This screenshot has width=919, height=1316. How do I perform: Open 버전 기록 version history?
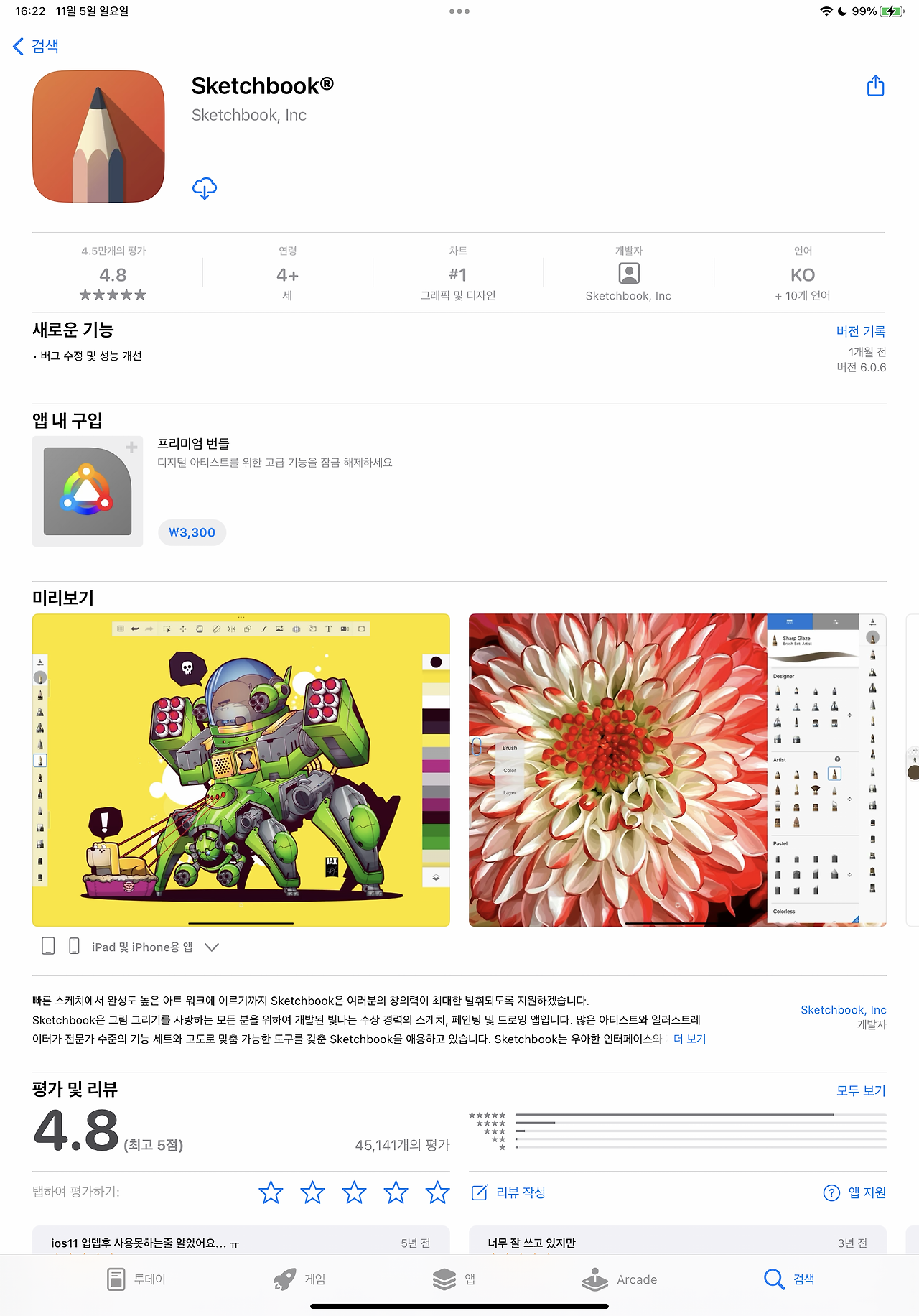pos(861,331)
